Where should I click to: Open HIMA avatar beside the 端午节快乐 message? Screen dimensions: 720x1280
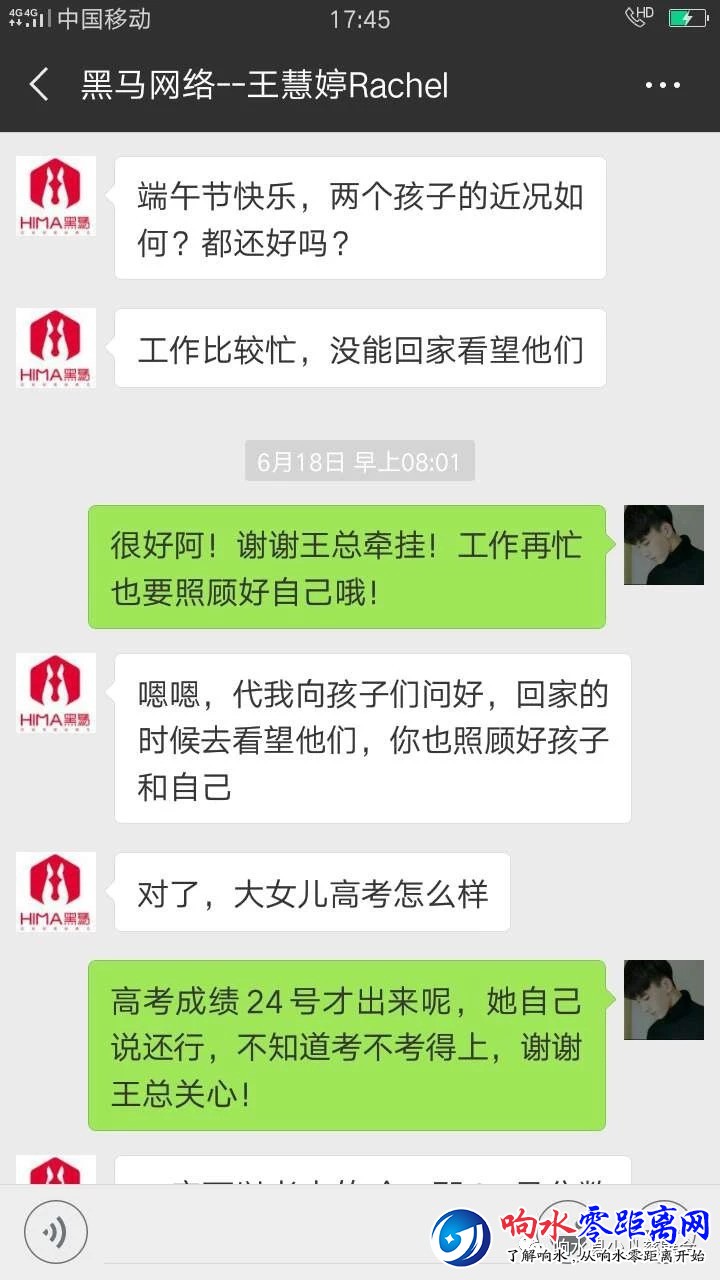(x=56, y=196)
